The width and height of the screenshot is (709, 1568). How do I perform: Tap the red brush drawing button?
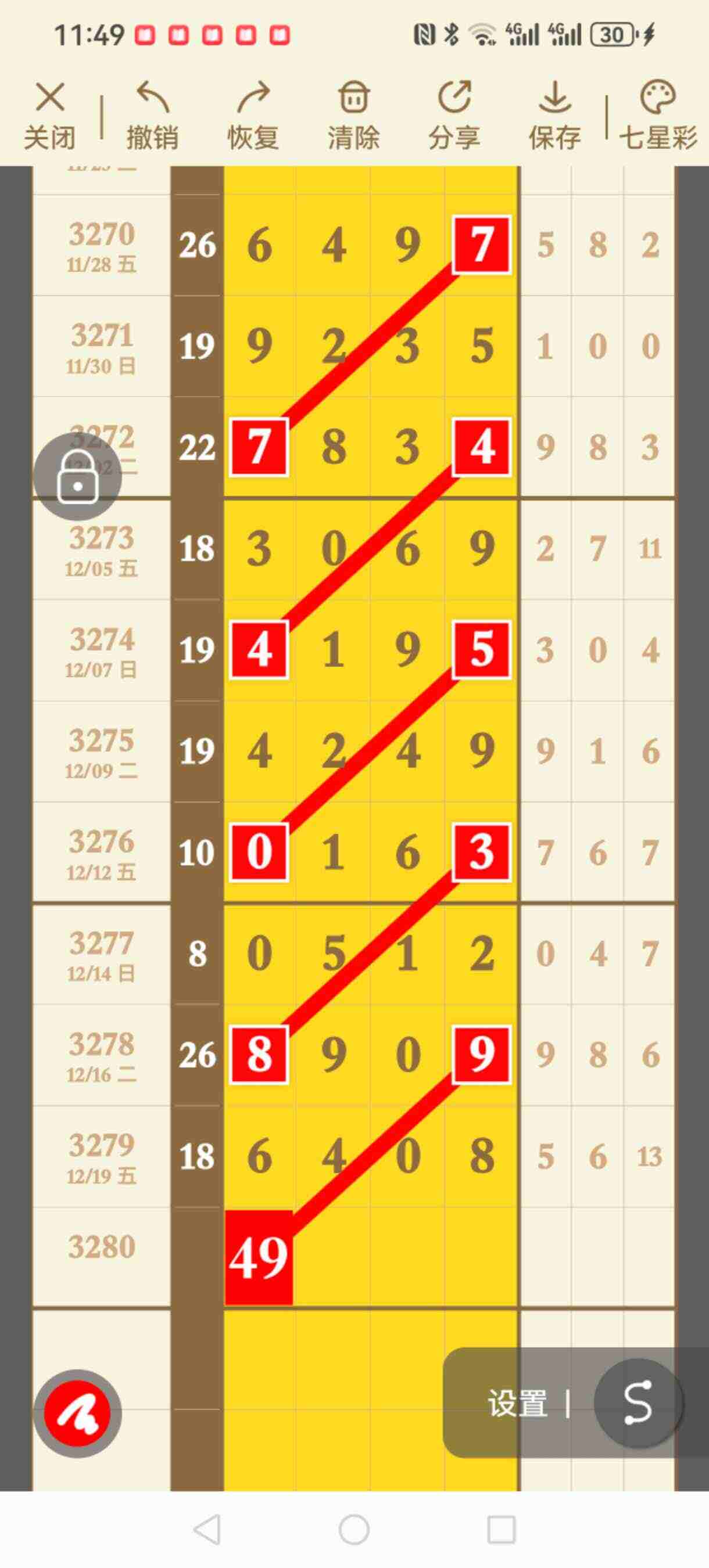click(x=77, y=1414)
